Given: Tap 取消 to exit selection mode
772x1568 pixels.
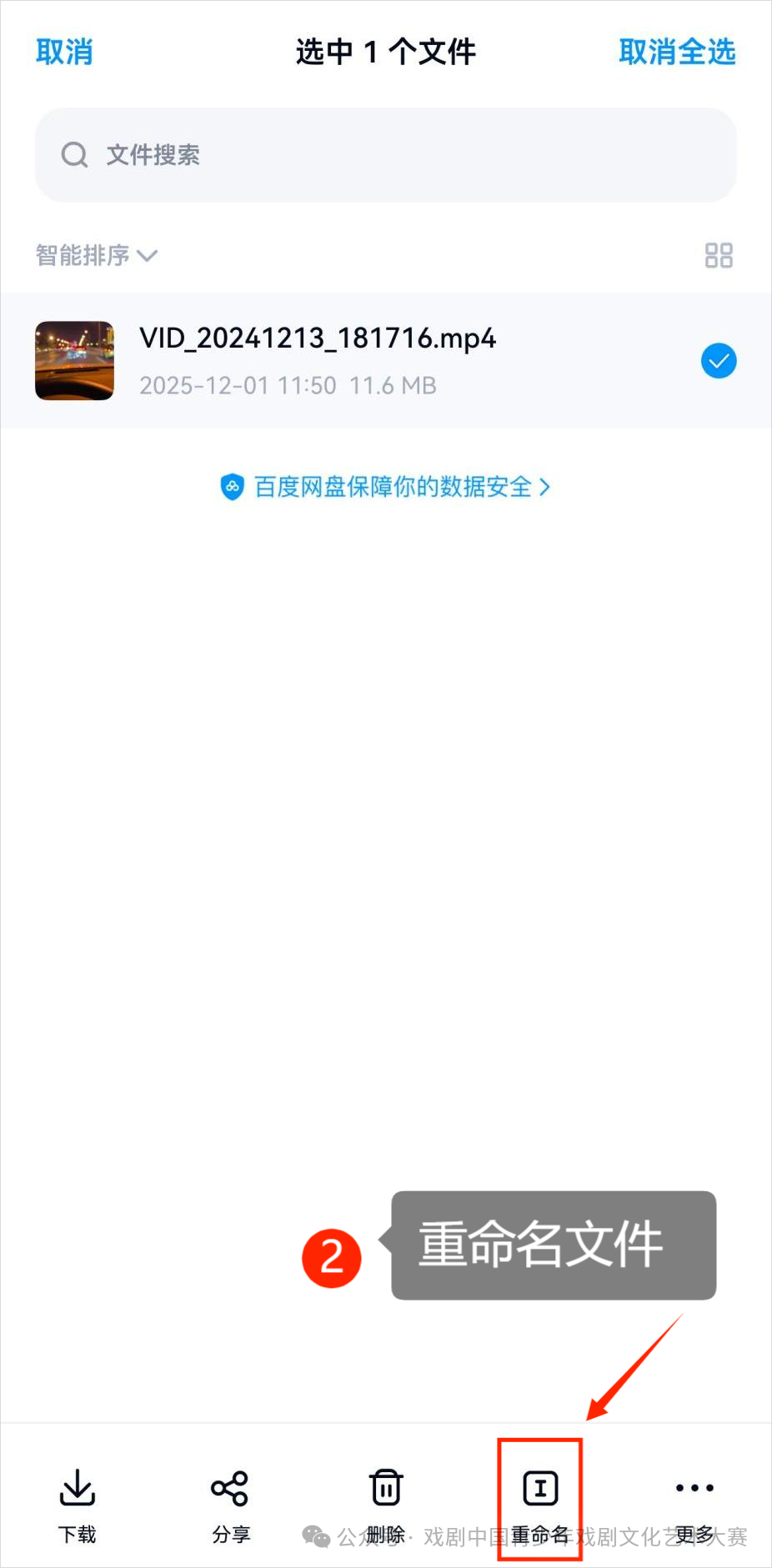Looking at the screenshot, I should tap(64, 52).
